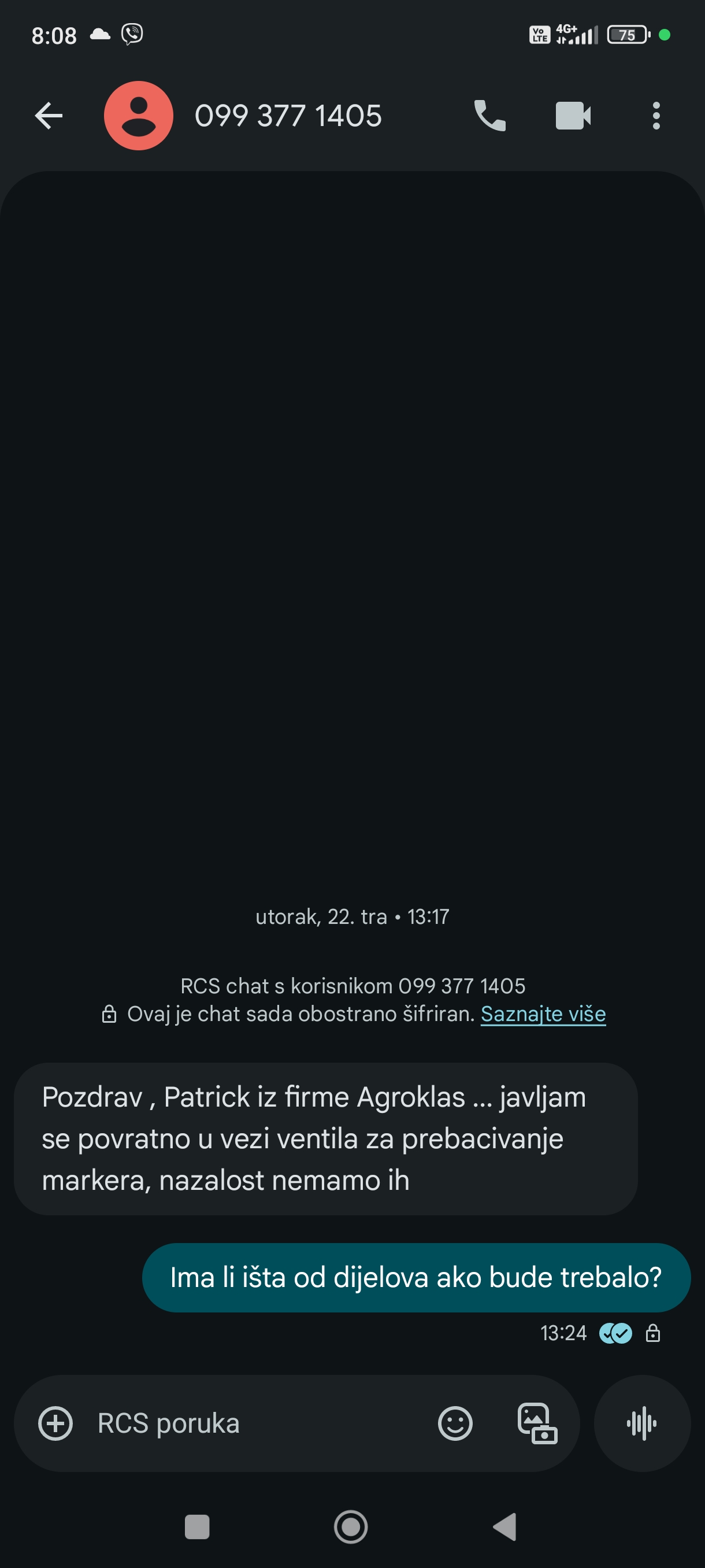The image size is (705, 1568).
Task: Start a video call
Action: (x=573, y=116)
